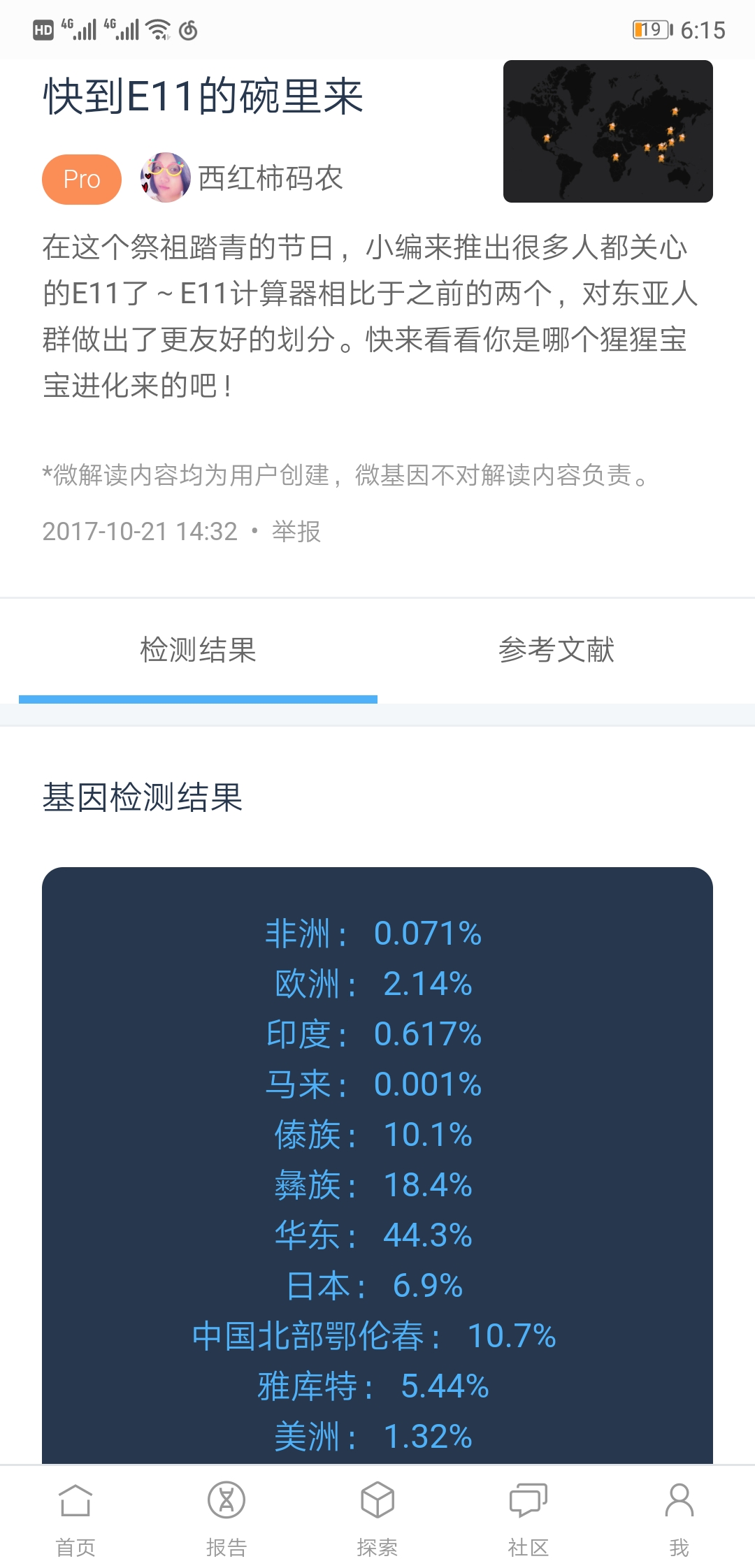
Task: Switch to the 参考文献 tab
Action: (556, 650)
